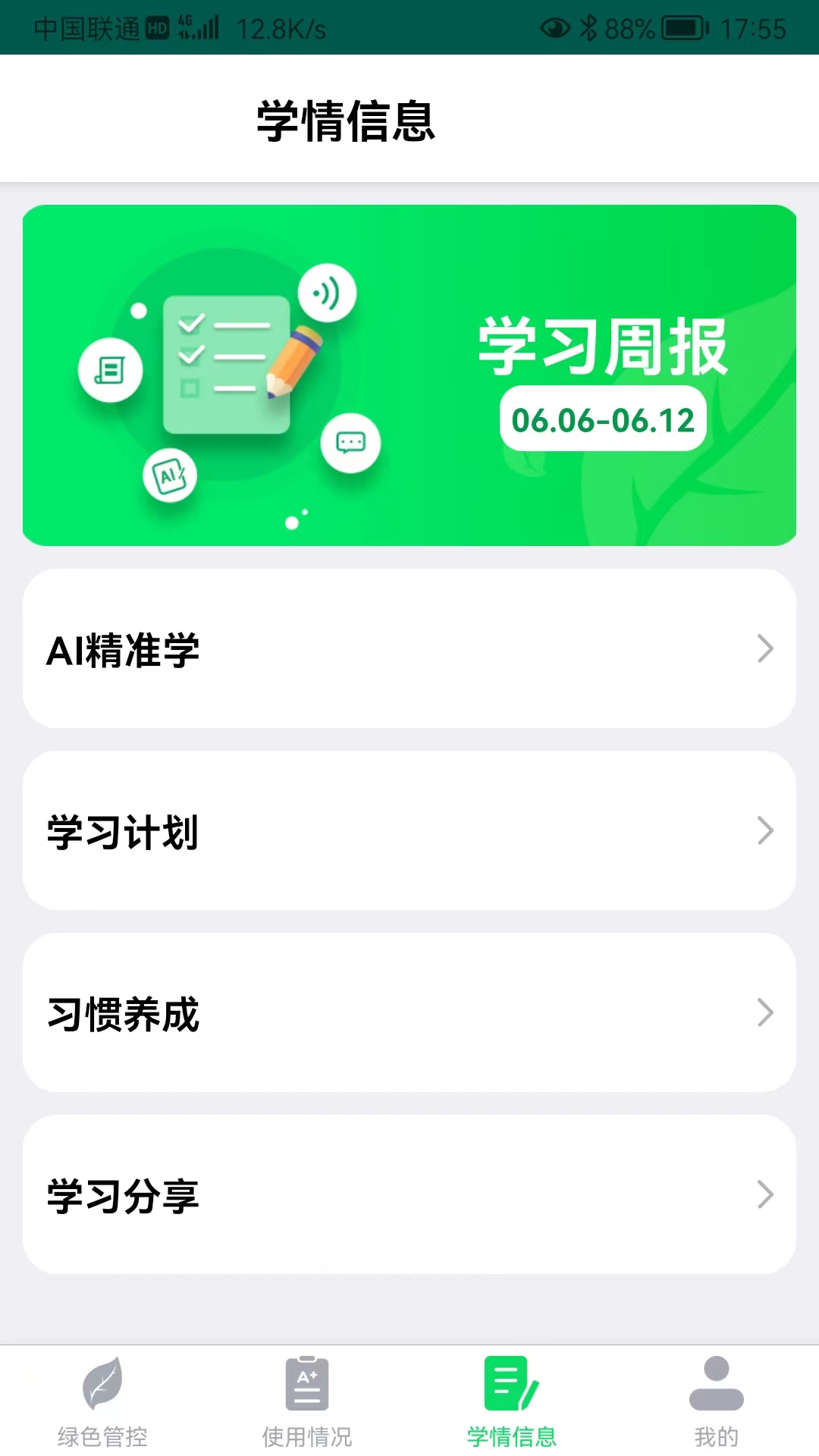Click the AI badge icon on the banner
This screenshot has width=819, height=1456.
(x=170, y=475)
